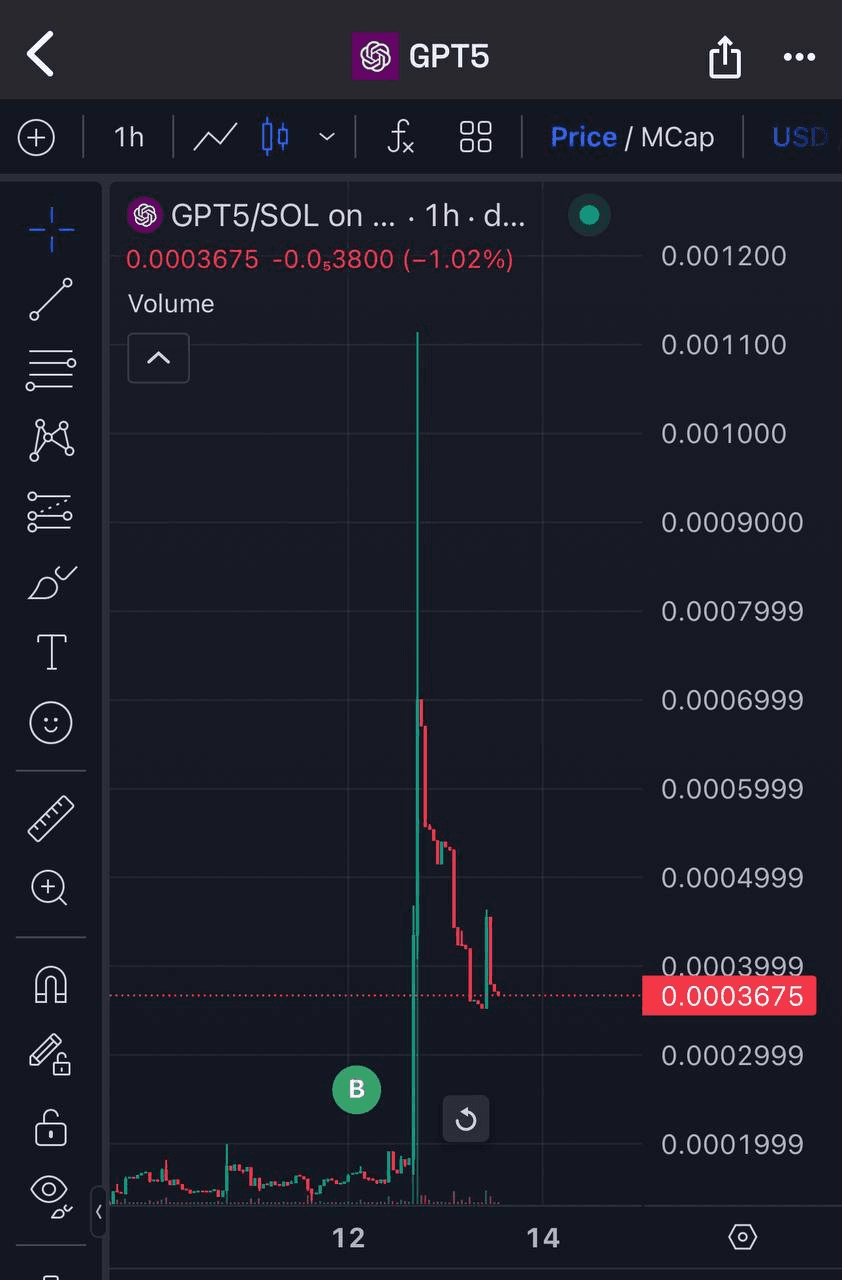The image size is (842, 1280).
Task: Open the indicators fx menu
Action: point(400,137)
